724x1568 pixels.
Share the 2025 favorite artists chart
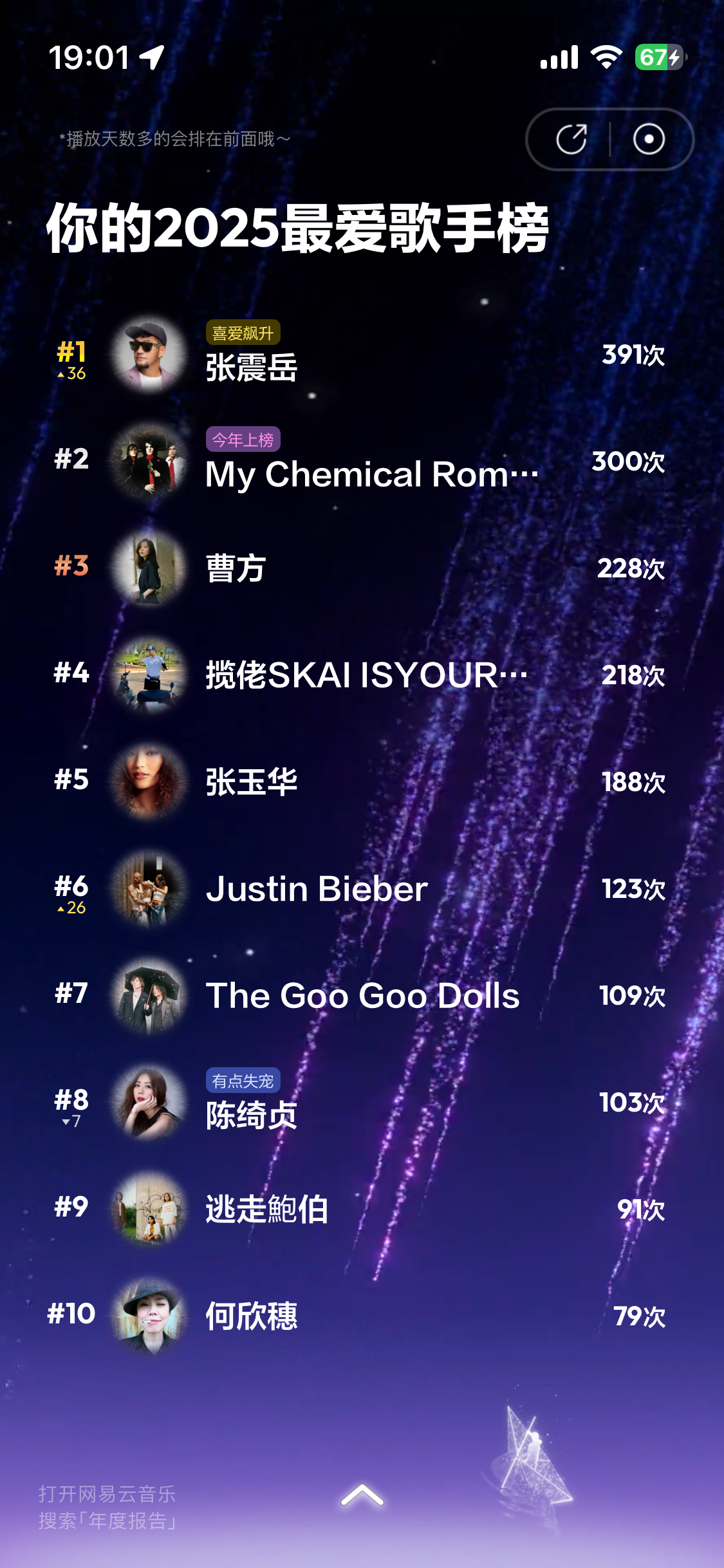[571, 139]
